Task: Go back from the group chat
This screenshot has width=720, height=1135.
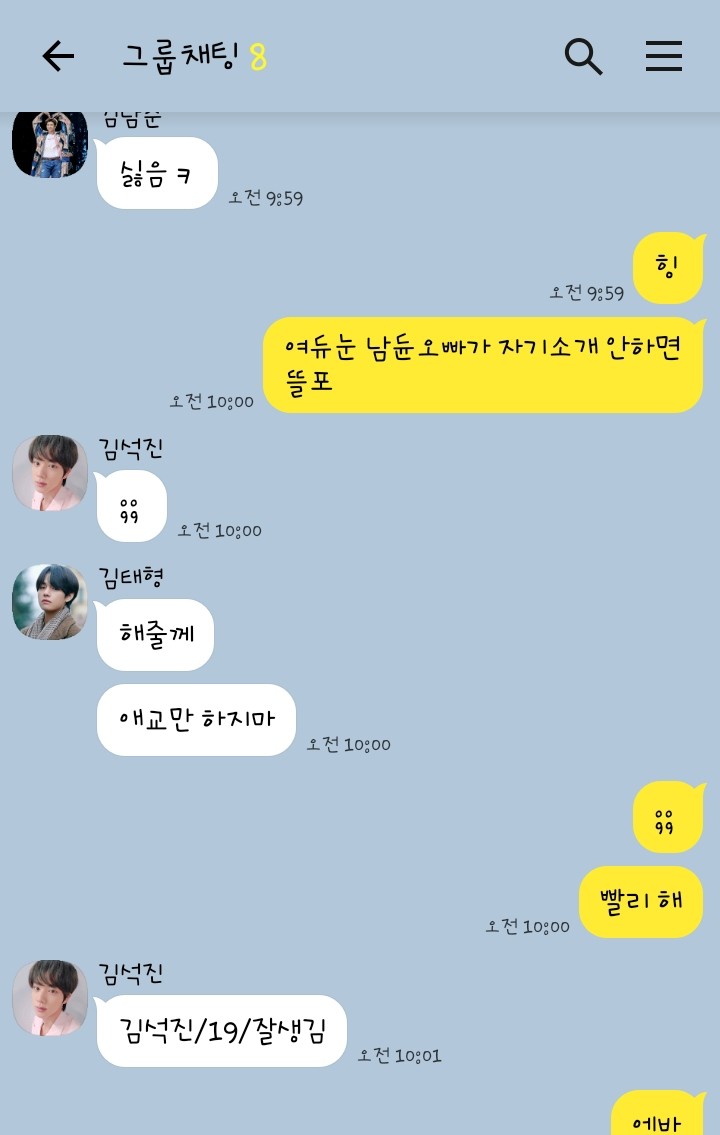Action: point(58,57)
